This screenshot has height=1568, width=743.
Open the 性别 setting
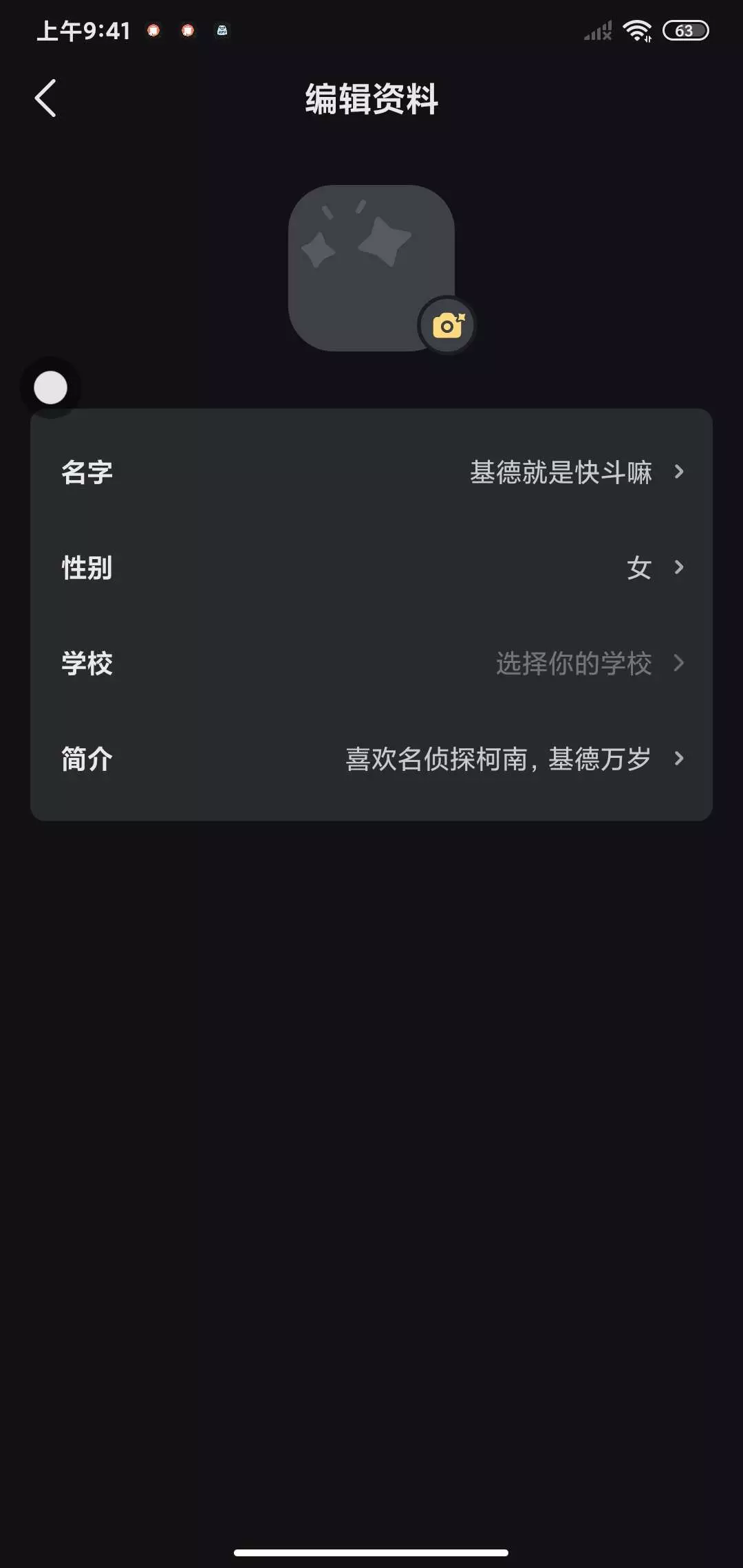click(371, 567)
